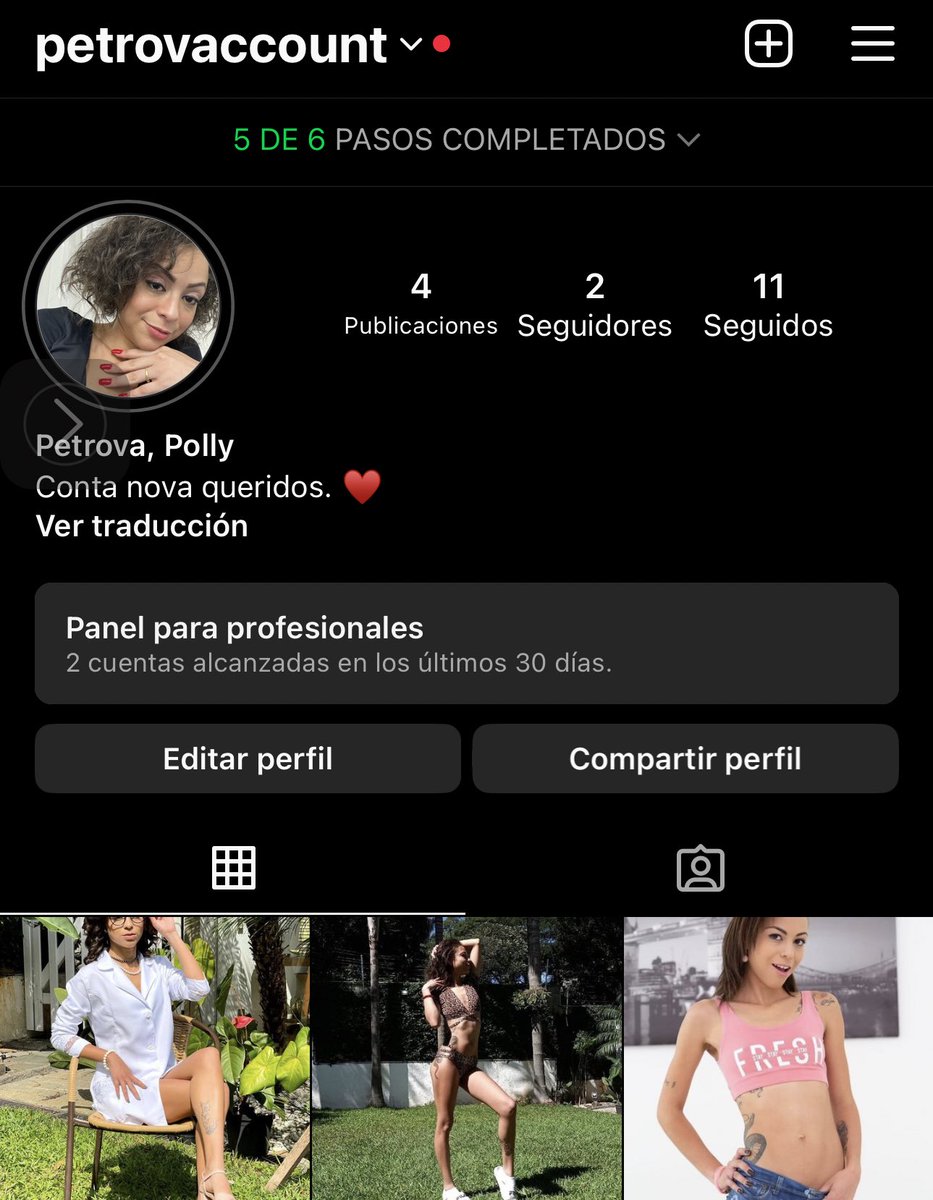Switch to the posts grid tab
Screen dimensions: 933x1200
click(x=233, y=868)
